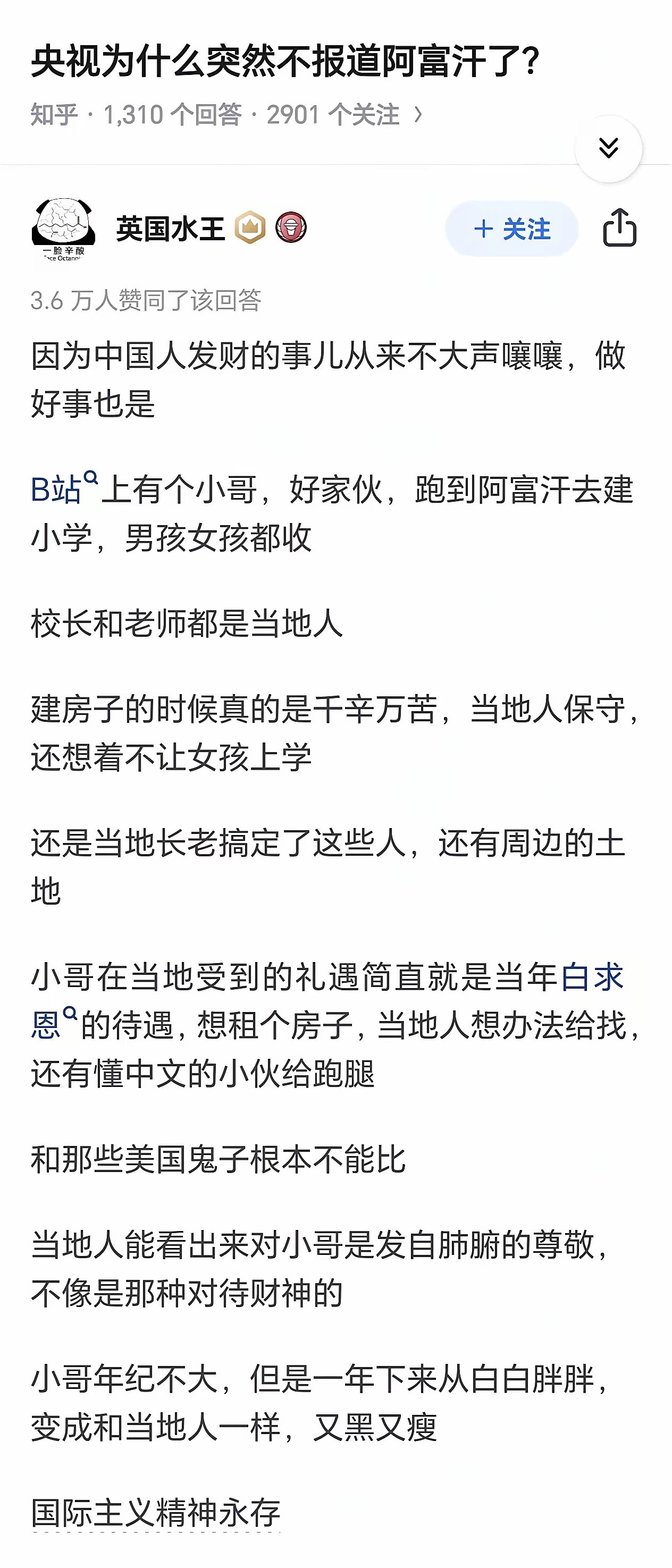Follow user 英国水王
The width and height of the screenshot is (672, 1568).
511,229
